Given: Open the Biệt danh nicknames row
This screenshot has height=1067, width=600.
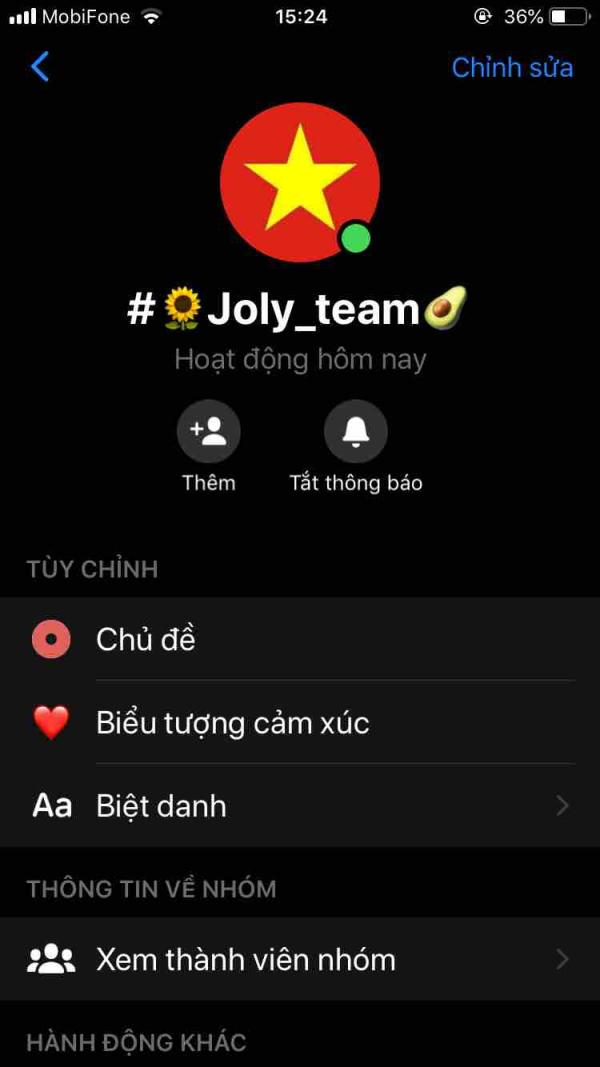Looking at the screenshot, I should pyautogui.click(x=300, y=805).
